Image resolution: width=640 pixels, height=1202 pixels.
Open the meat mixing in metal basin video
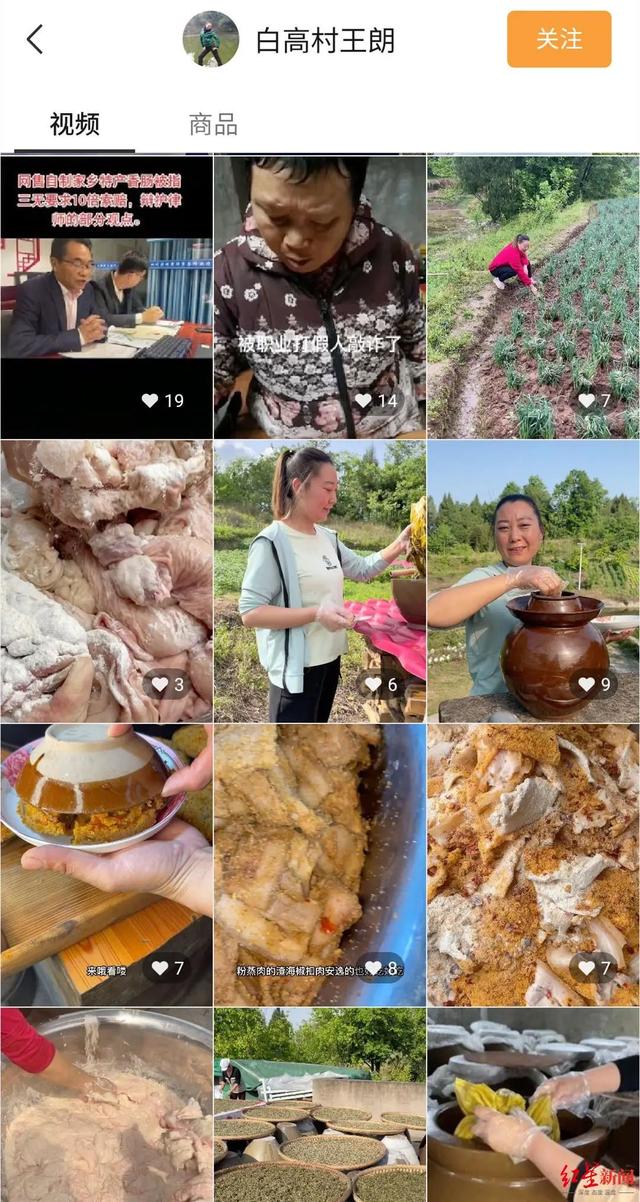click(106, 1105)
